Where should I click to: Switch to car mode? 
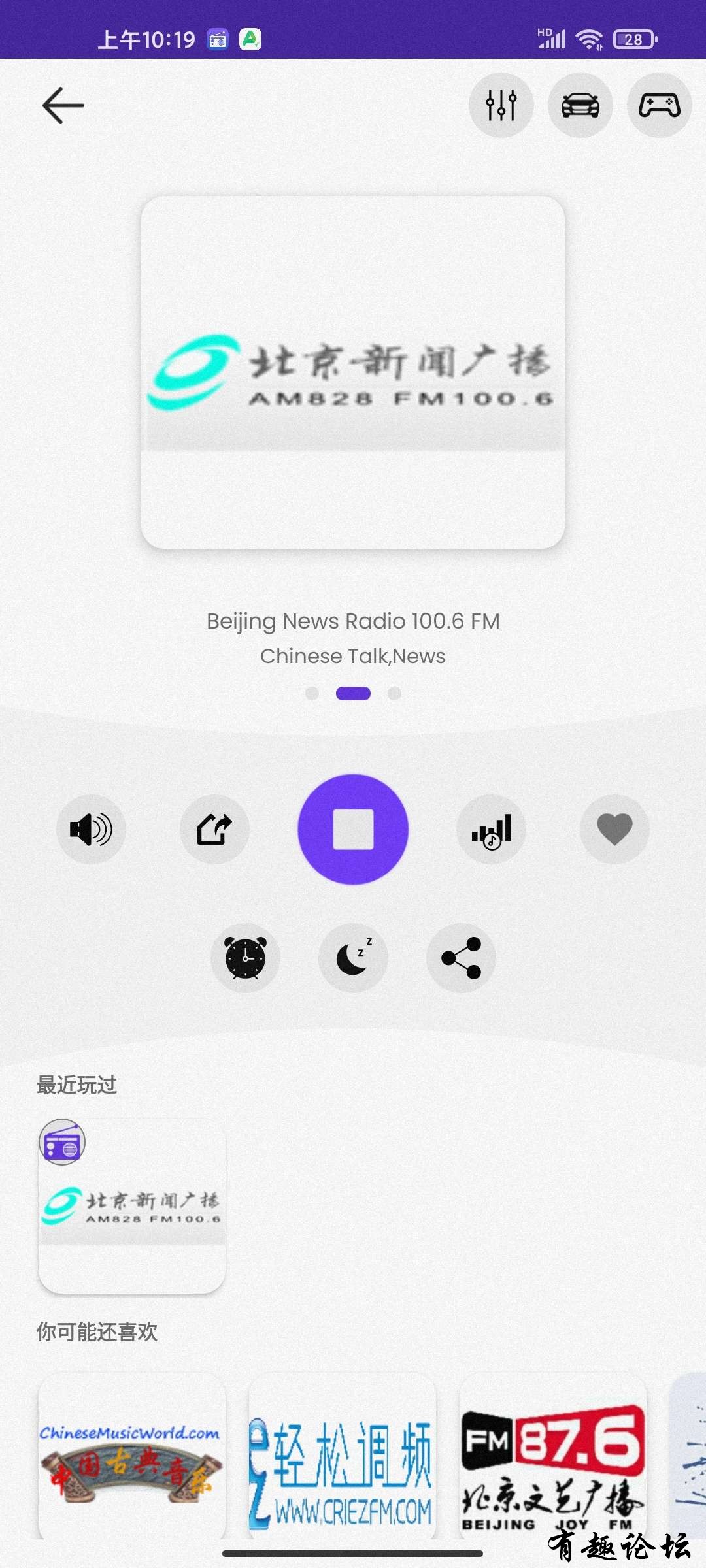580,105
